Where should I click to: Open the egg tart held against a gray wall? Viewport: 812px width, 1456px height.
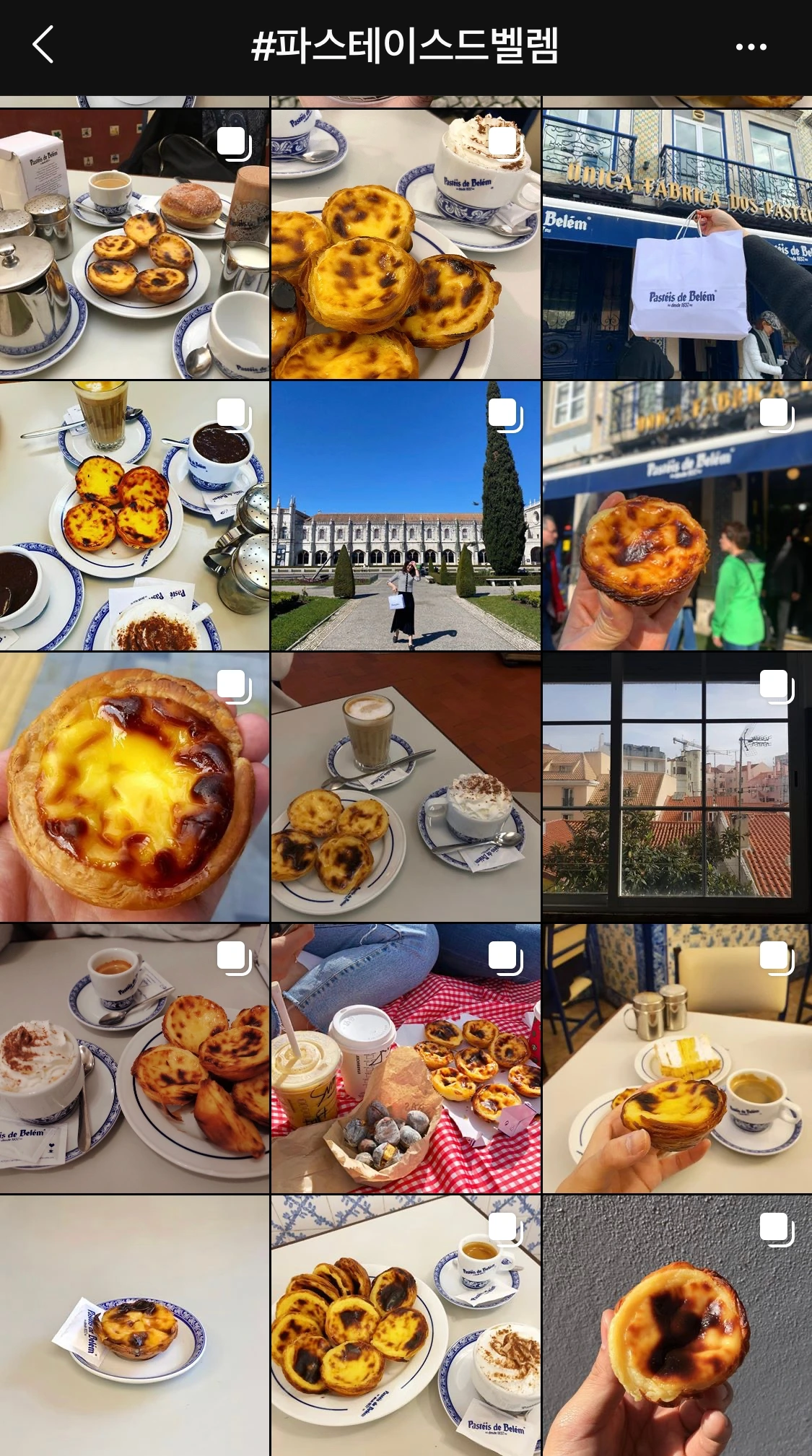(x=676, y=1325)
